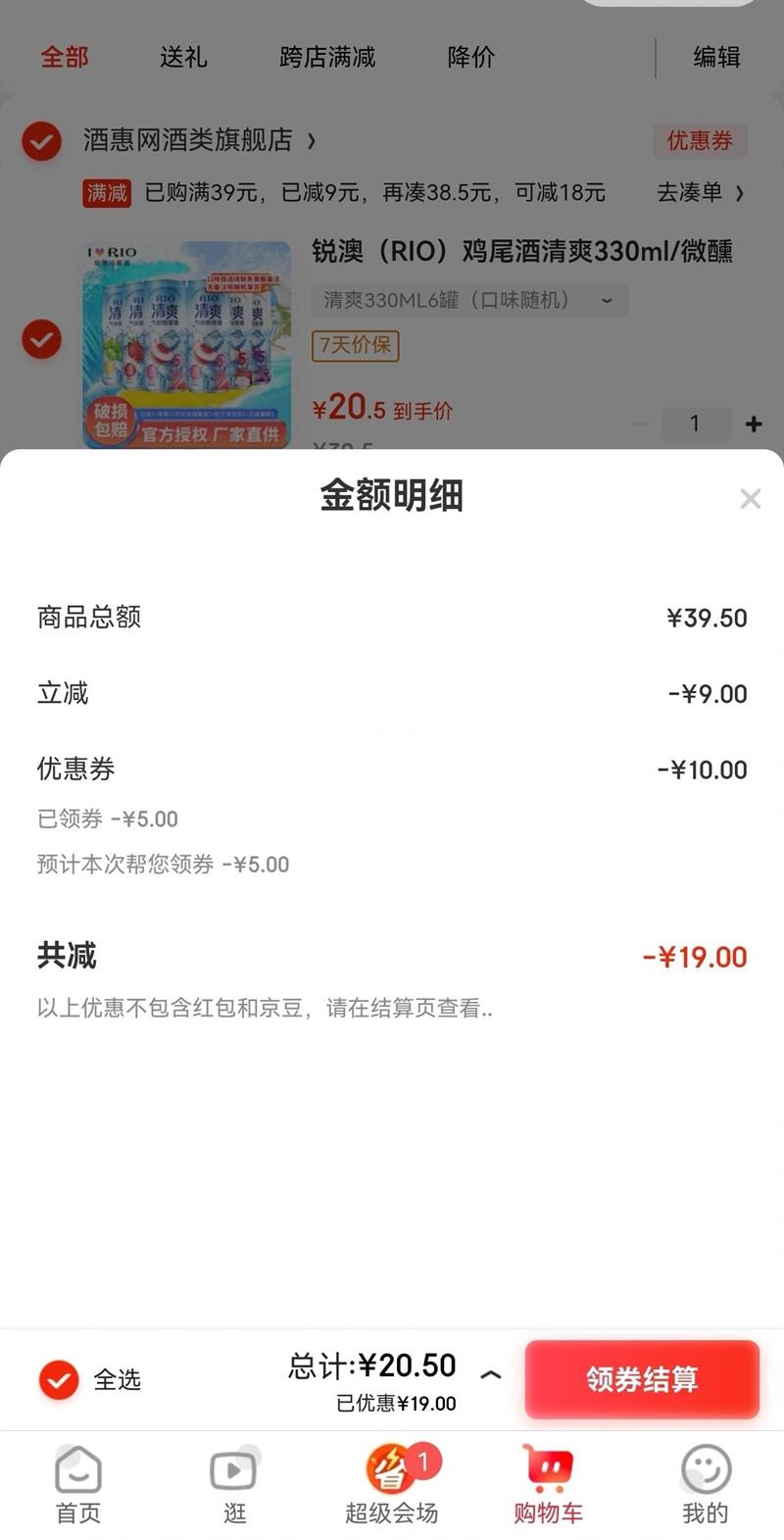Get the store 优惠券 coupon
This screenshot has width=784, height=1540.
point(700,140)
